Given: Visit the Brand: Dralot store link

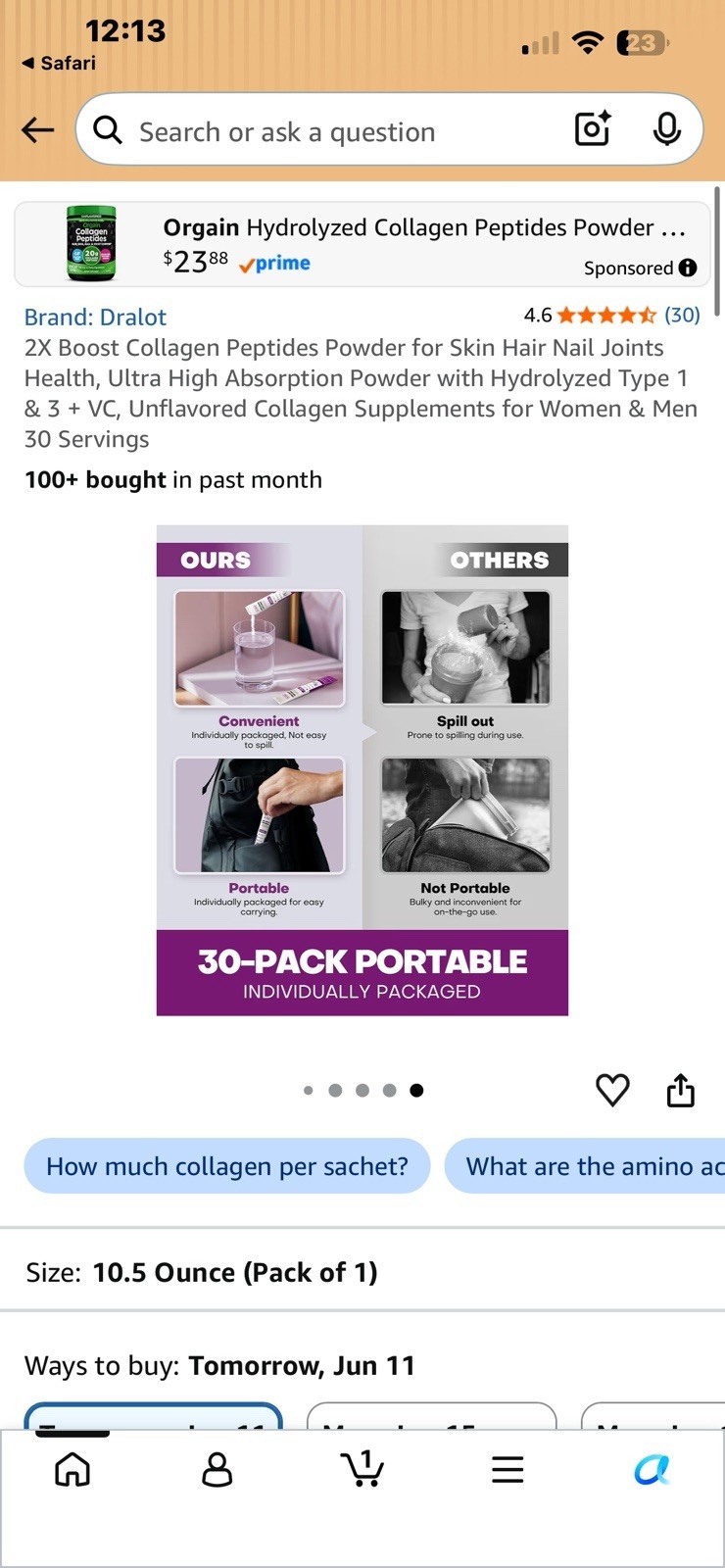Looking at the screenshot, I should (x=95, y=317).
